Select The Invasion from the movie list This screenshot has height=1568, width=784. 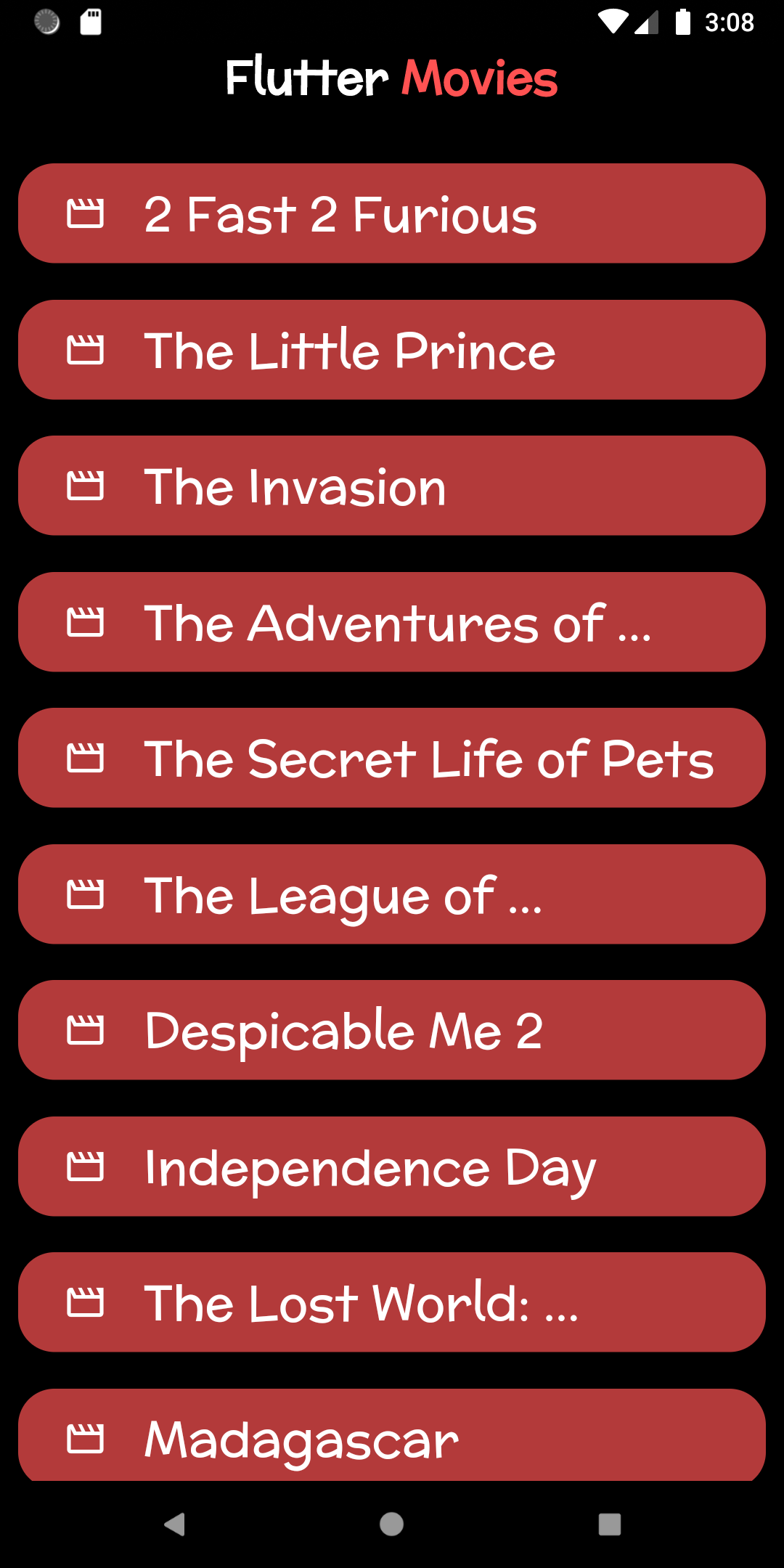pyautogui.click(x=392, y=486)
